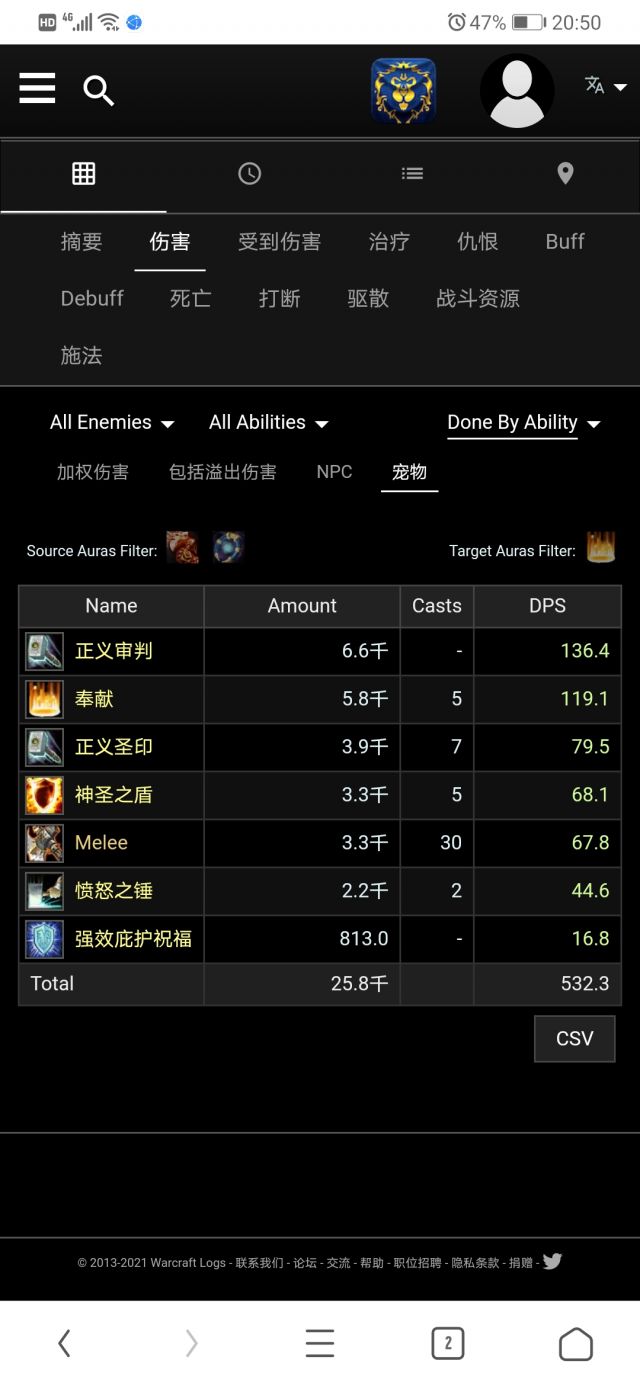Go to the 死亡 deaths tab
This screenshot has height=1386, width=640.
(190, 299)
